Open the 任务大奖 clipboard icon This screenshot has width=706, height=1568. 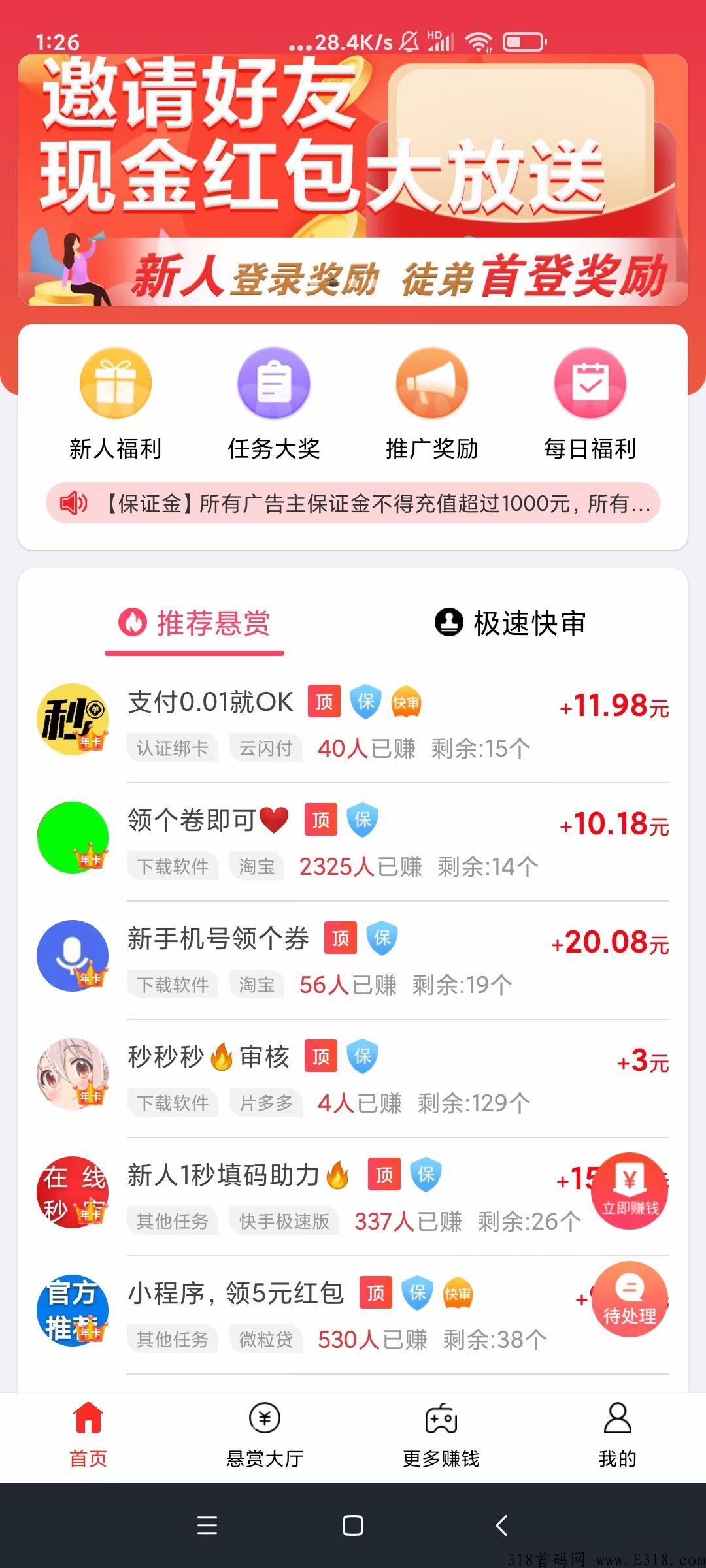(275, 384)
